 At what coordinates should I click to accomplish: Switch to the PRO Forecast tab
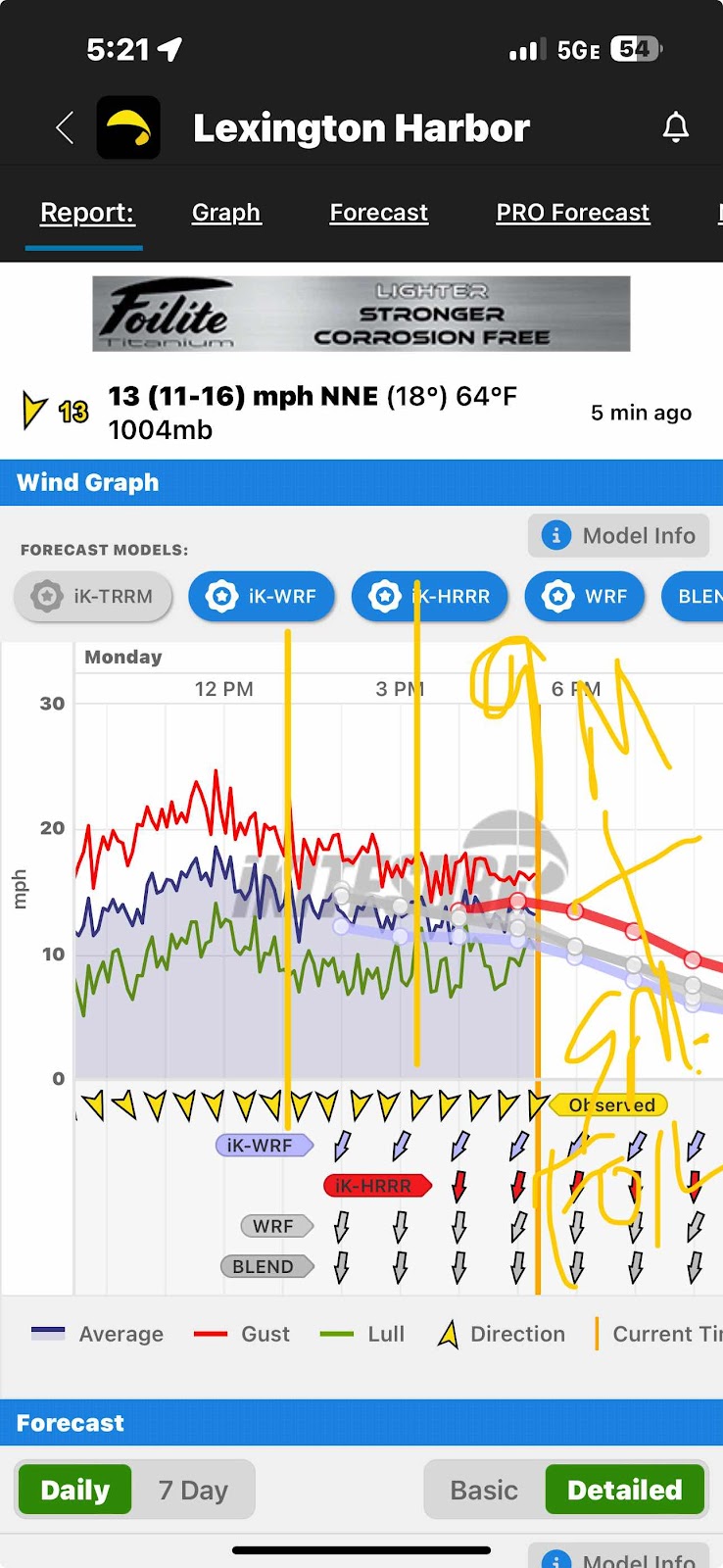click(573, 213)
